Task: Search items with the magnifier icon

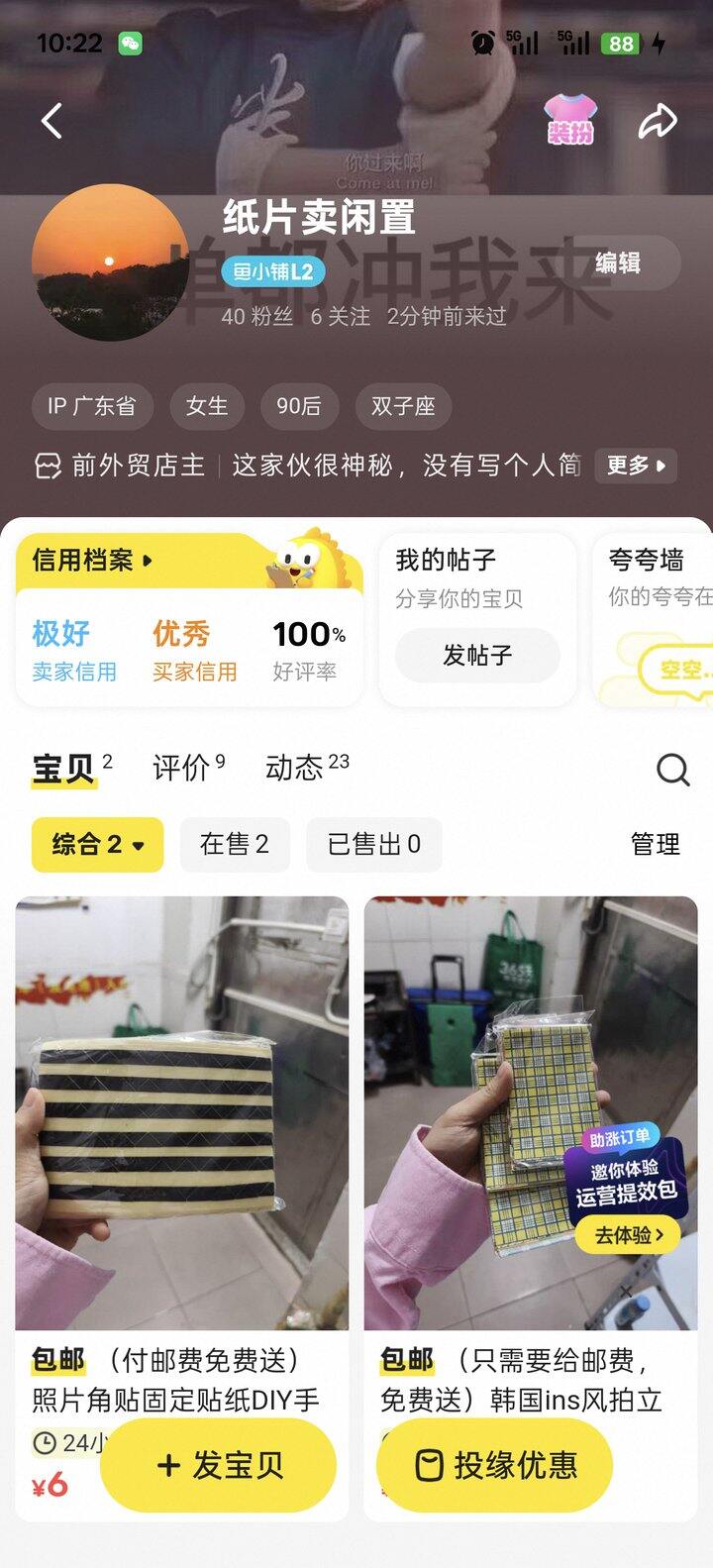Action: point(673,769)
